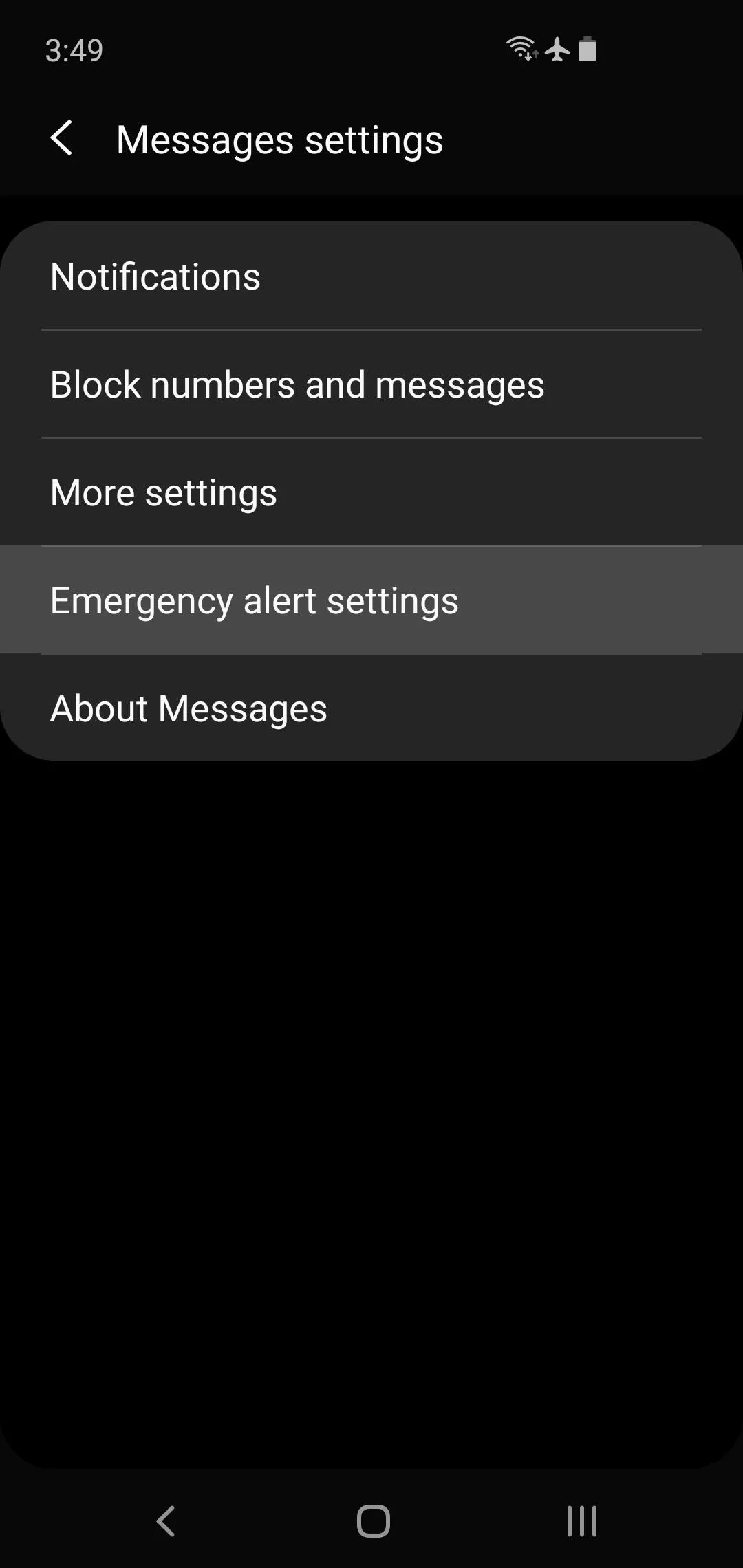743x1568 pixels.
Task: Tap the system home button
Action: 373,1521
